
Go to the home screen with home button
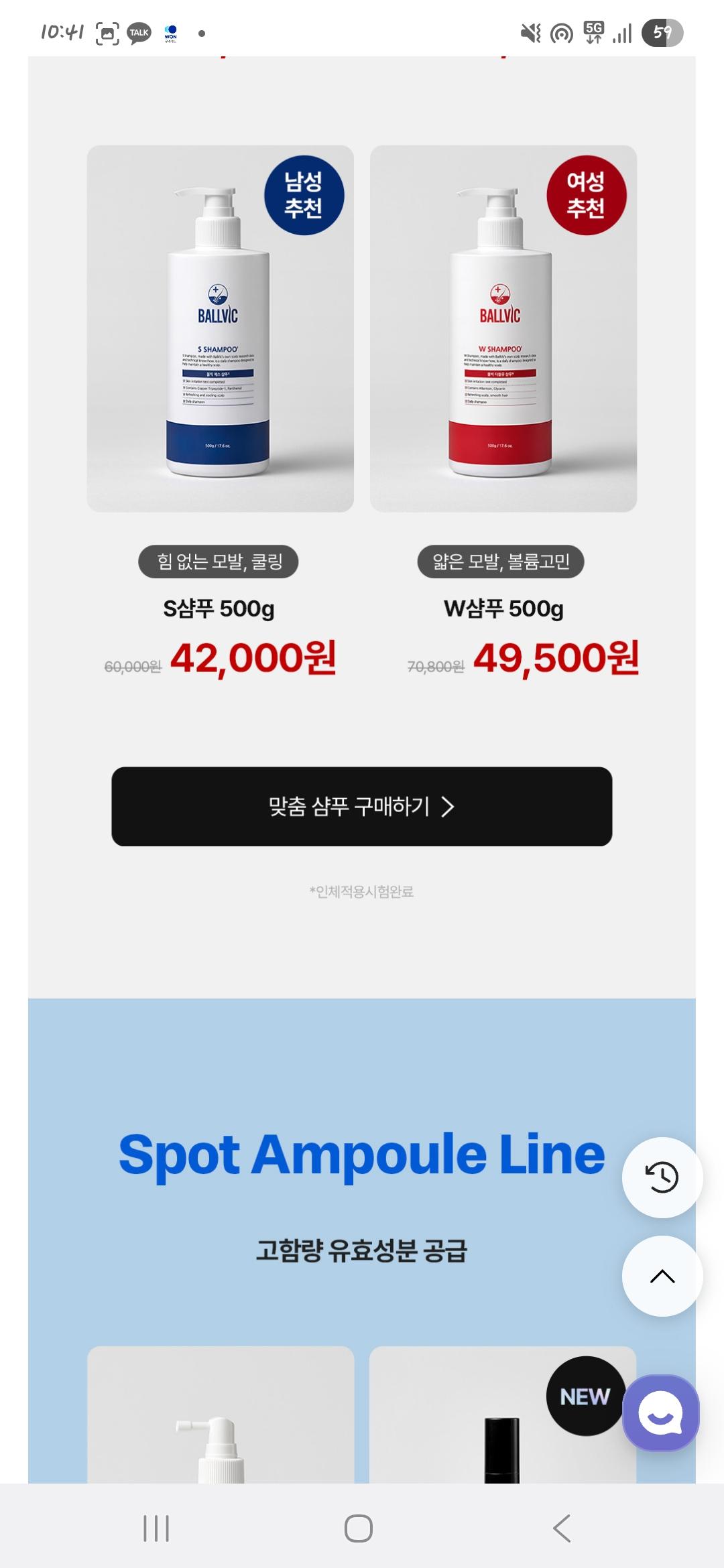coord(359,1528)
